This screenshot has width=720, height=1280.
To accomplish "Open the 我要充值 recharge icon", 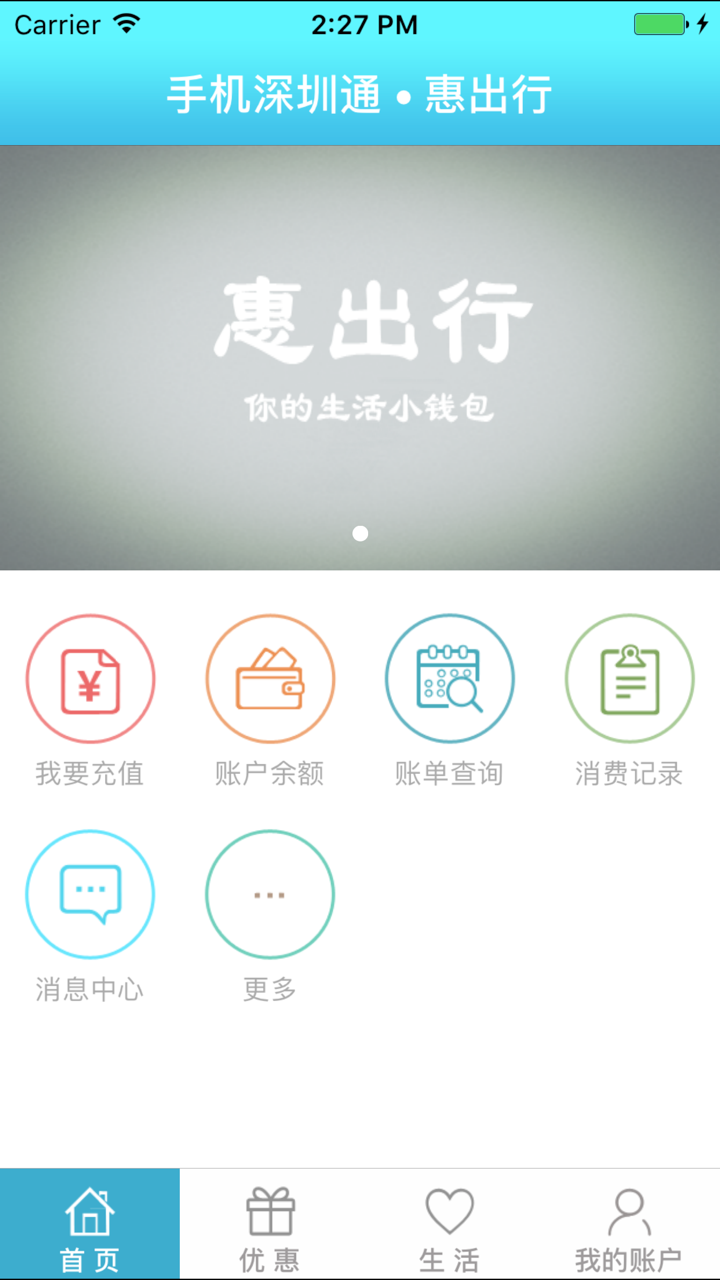I will [90, 678].
